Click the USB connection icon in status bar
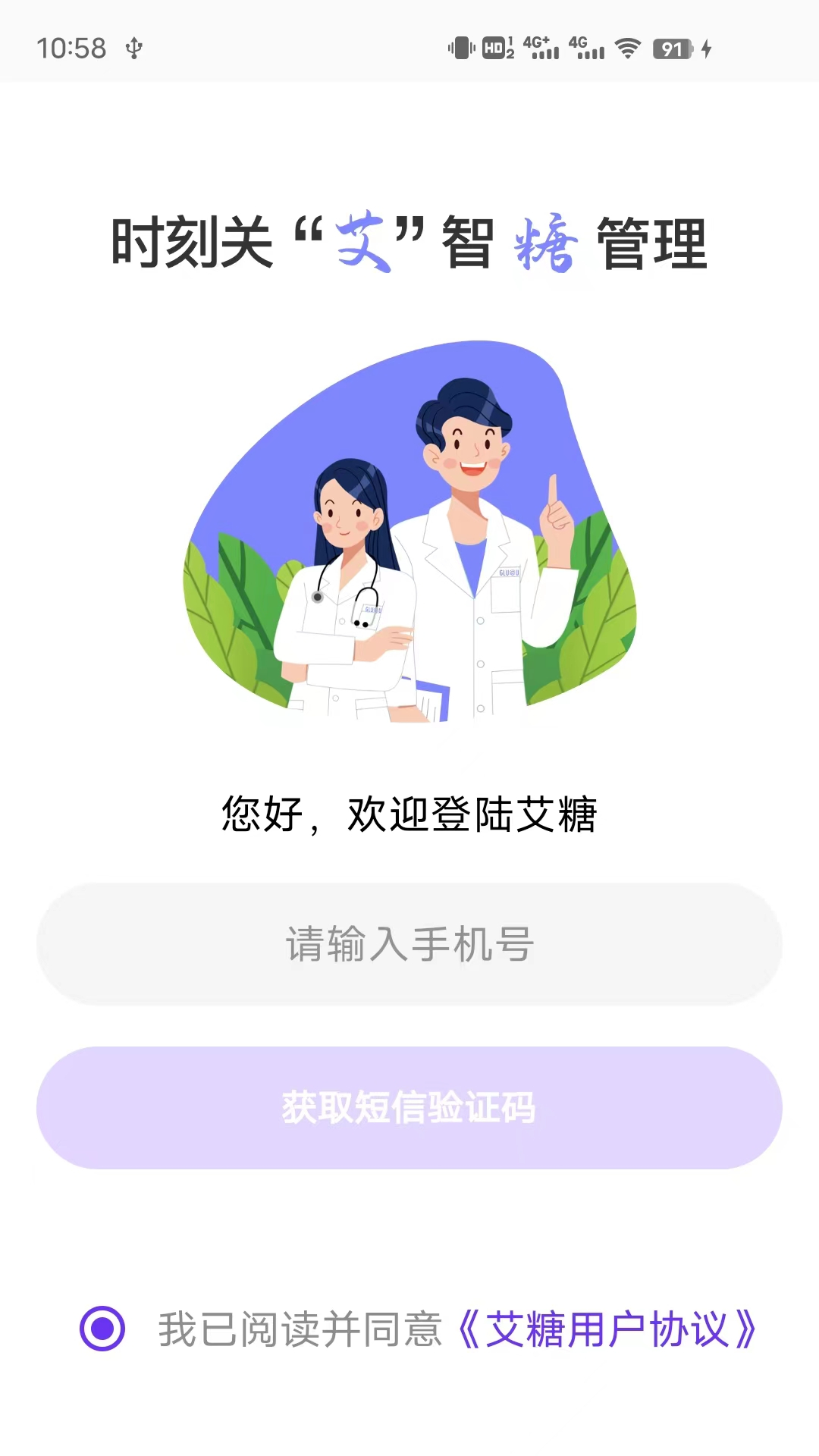The image size is (819, 1456). 133,47
